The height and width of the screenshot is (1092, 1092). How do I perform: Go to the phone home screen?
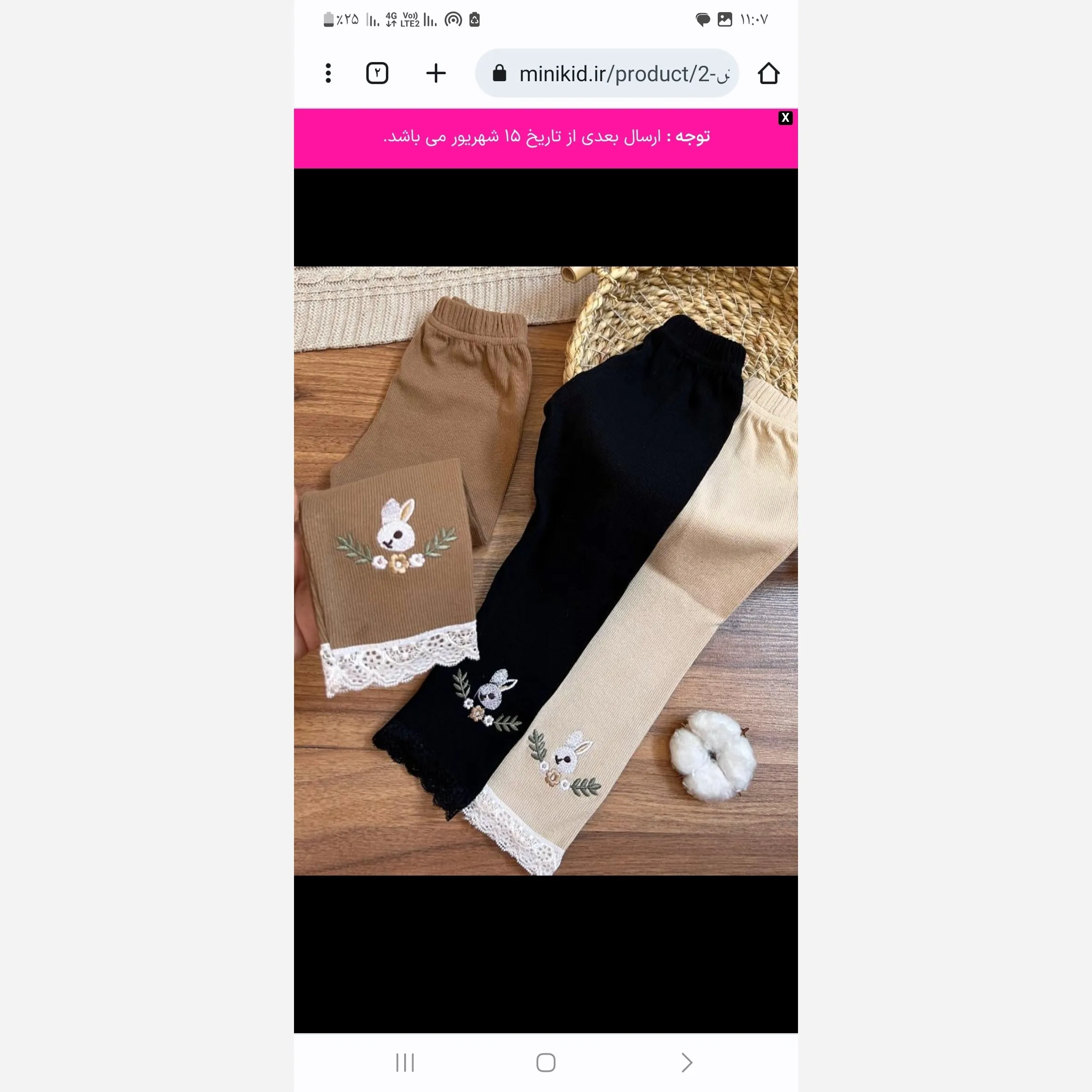546,1063
